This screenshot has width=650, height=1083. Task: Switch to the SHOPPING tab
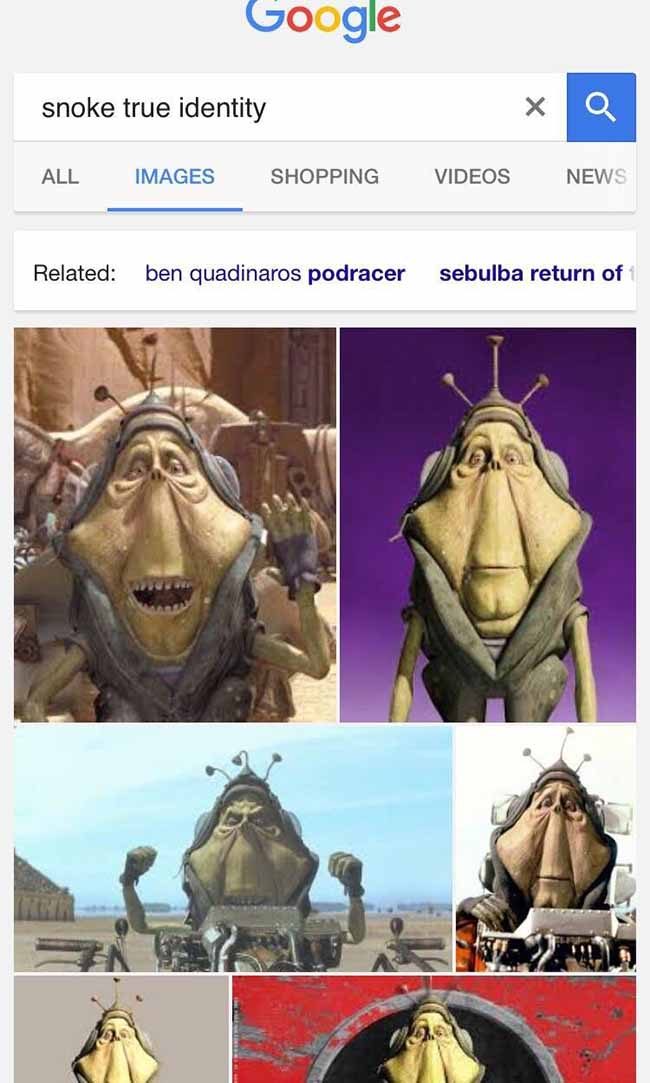pyautogui.click(x=325, y=177)
